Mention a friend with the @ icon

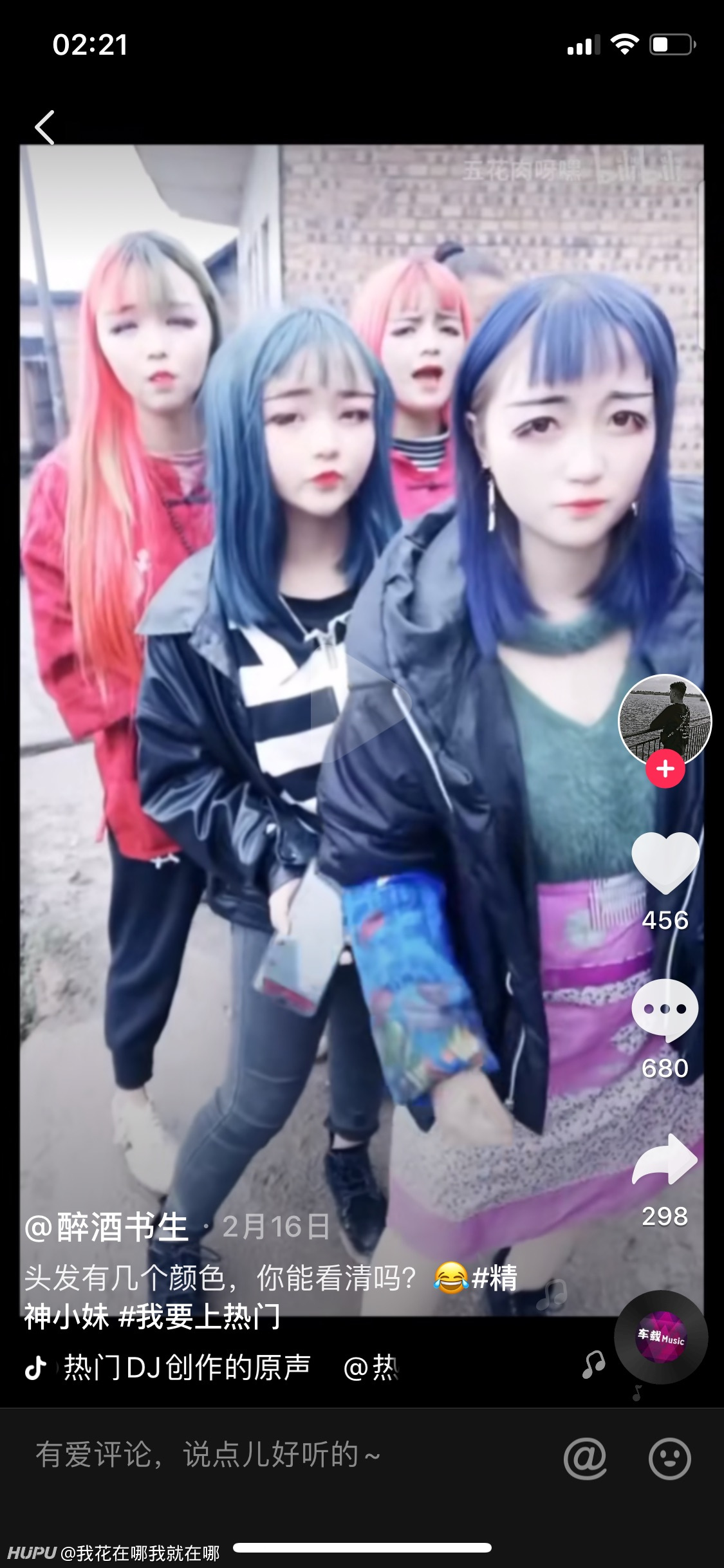coord(585,1457)
